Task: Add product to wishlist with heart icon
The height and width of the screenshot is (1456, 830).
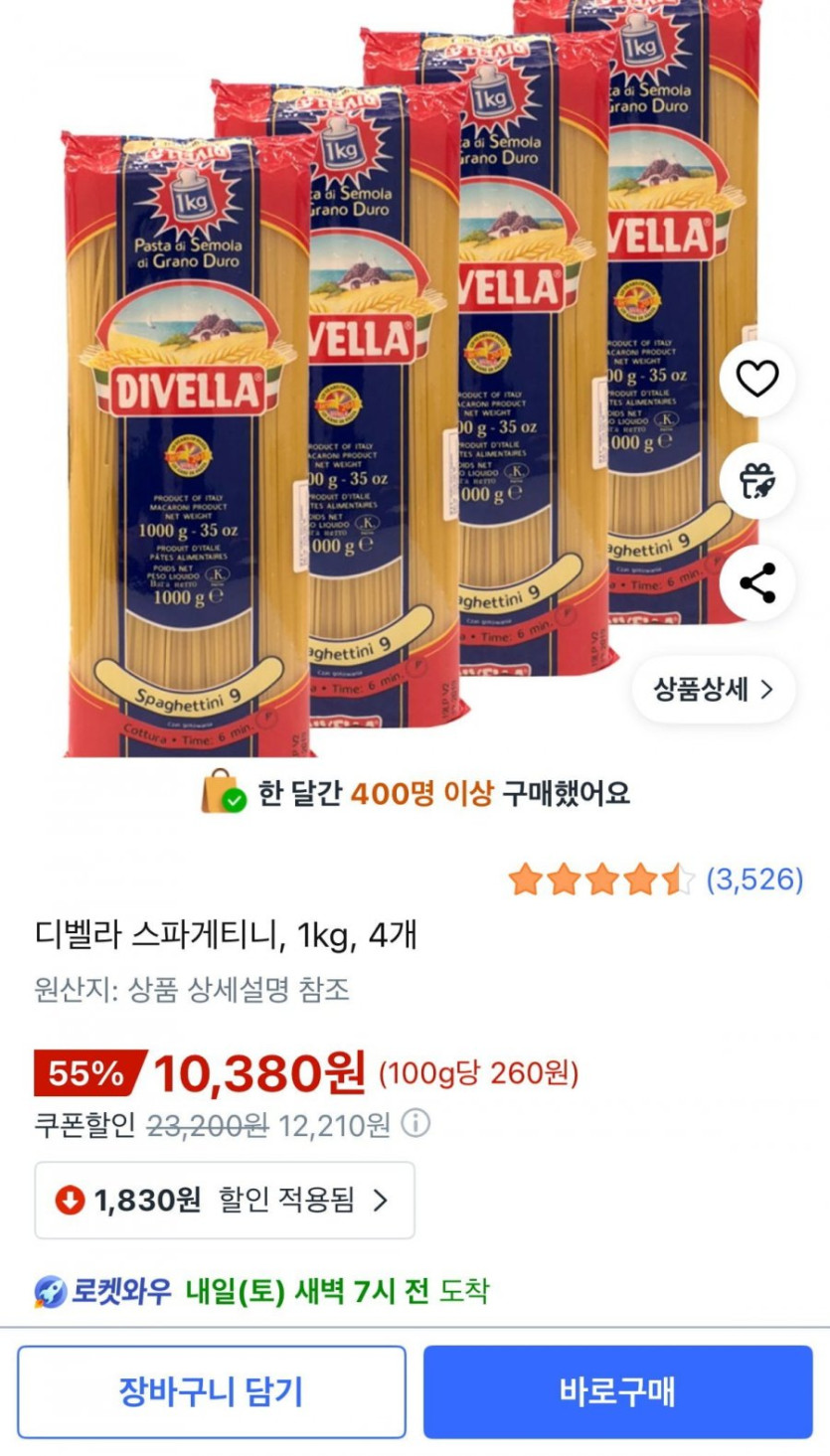Action: [757, 379]
